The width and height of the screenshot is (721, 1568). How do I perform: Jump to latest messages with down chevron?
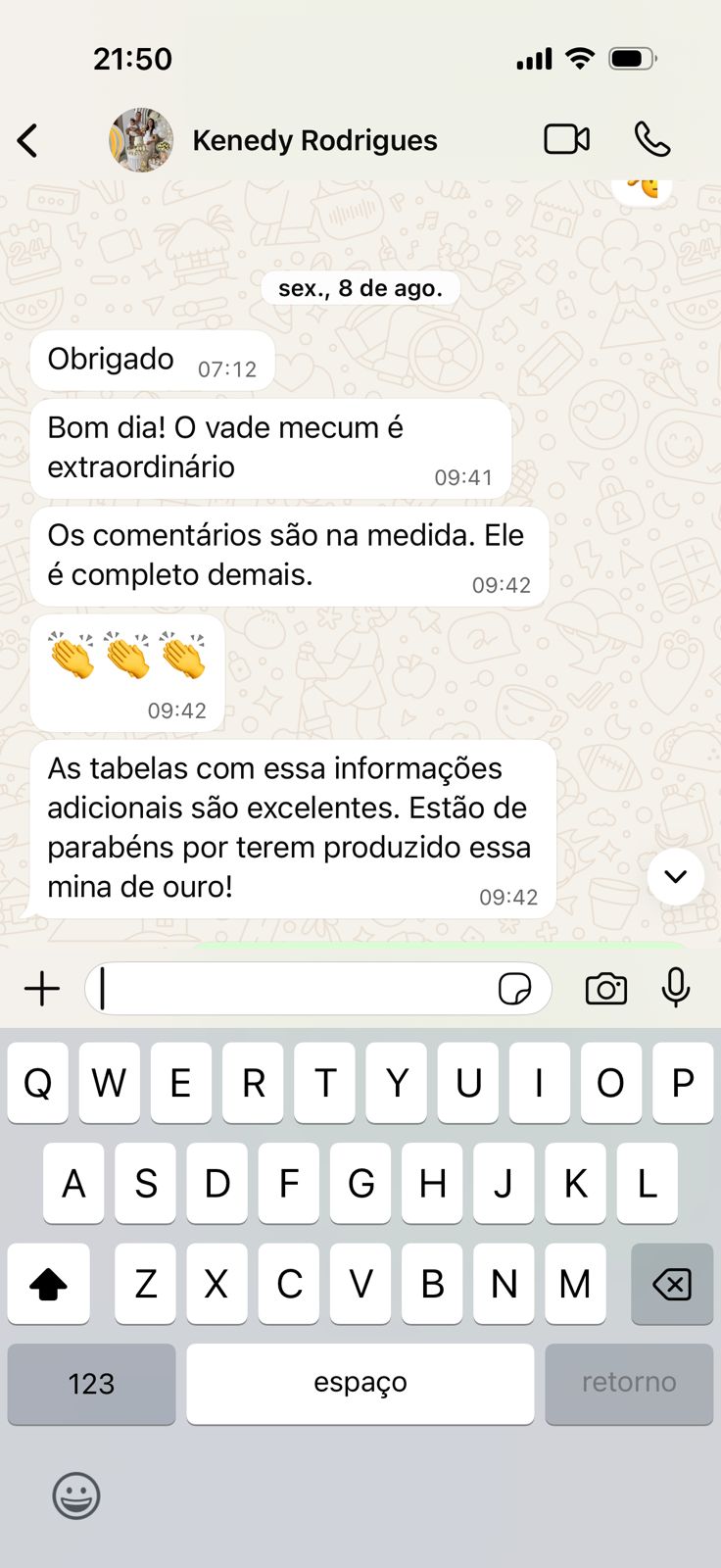675,876
